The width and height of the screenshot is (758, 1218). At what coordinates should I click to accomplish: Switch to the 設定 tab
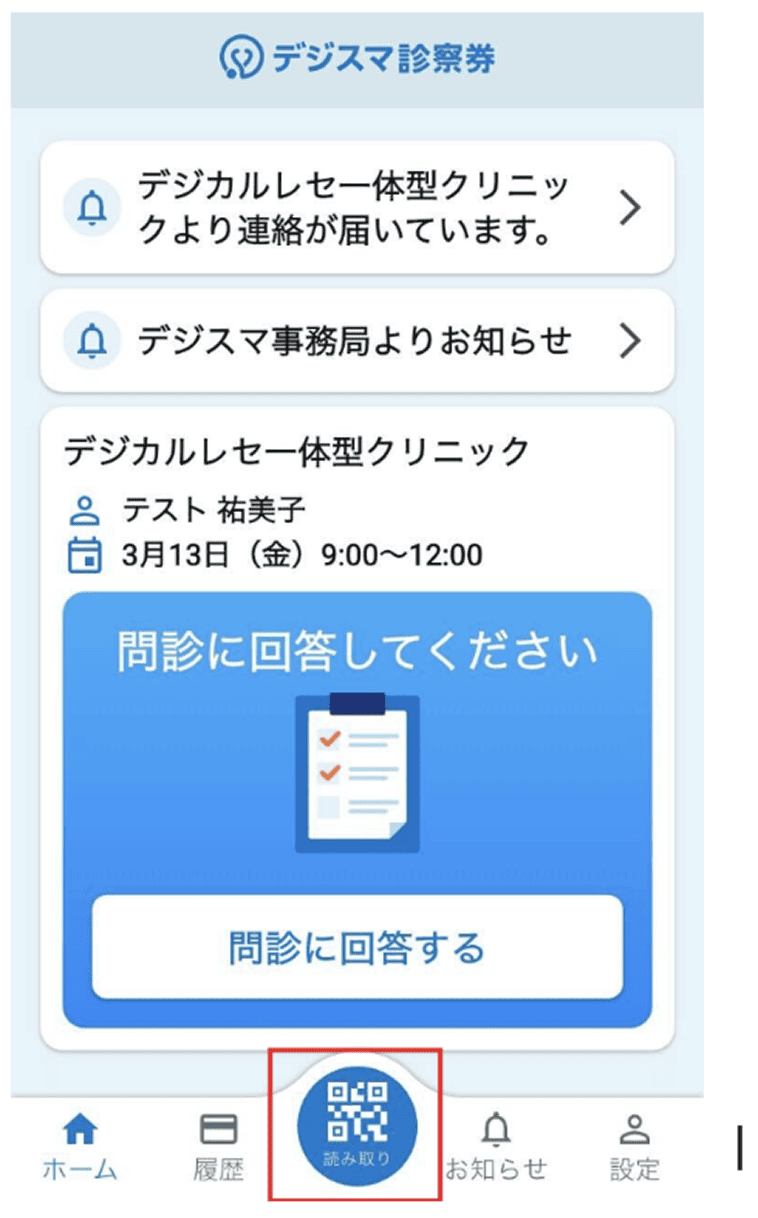(634, 1147)
